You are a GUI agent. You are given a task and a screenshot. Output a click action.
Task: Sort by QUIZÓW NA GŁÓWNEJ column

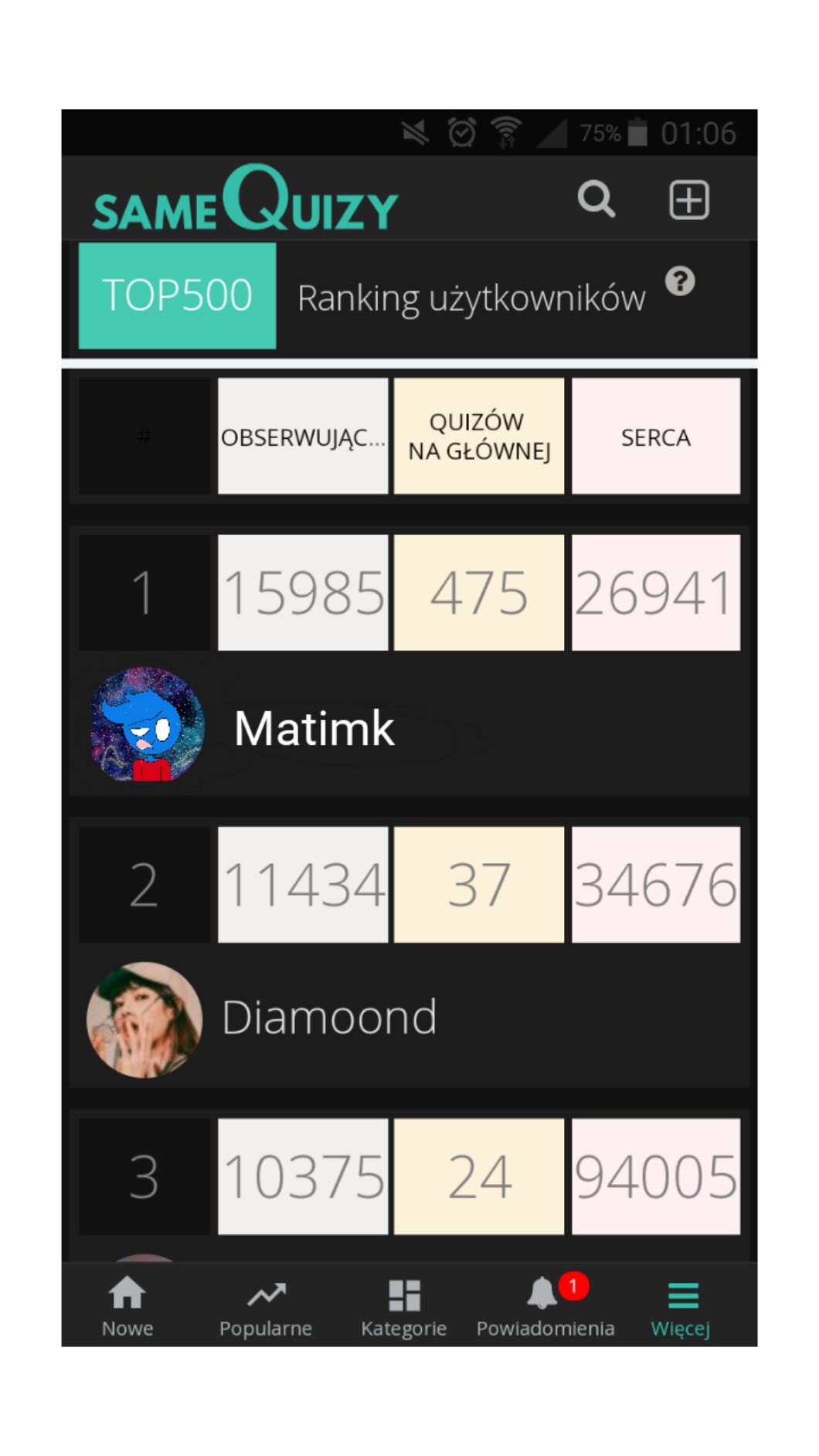479,436
